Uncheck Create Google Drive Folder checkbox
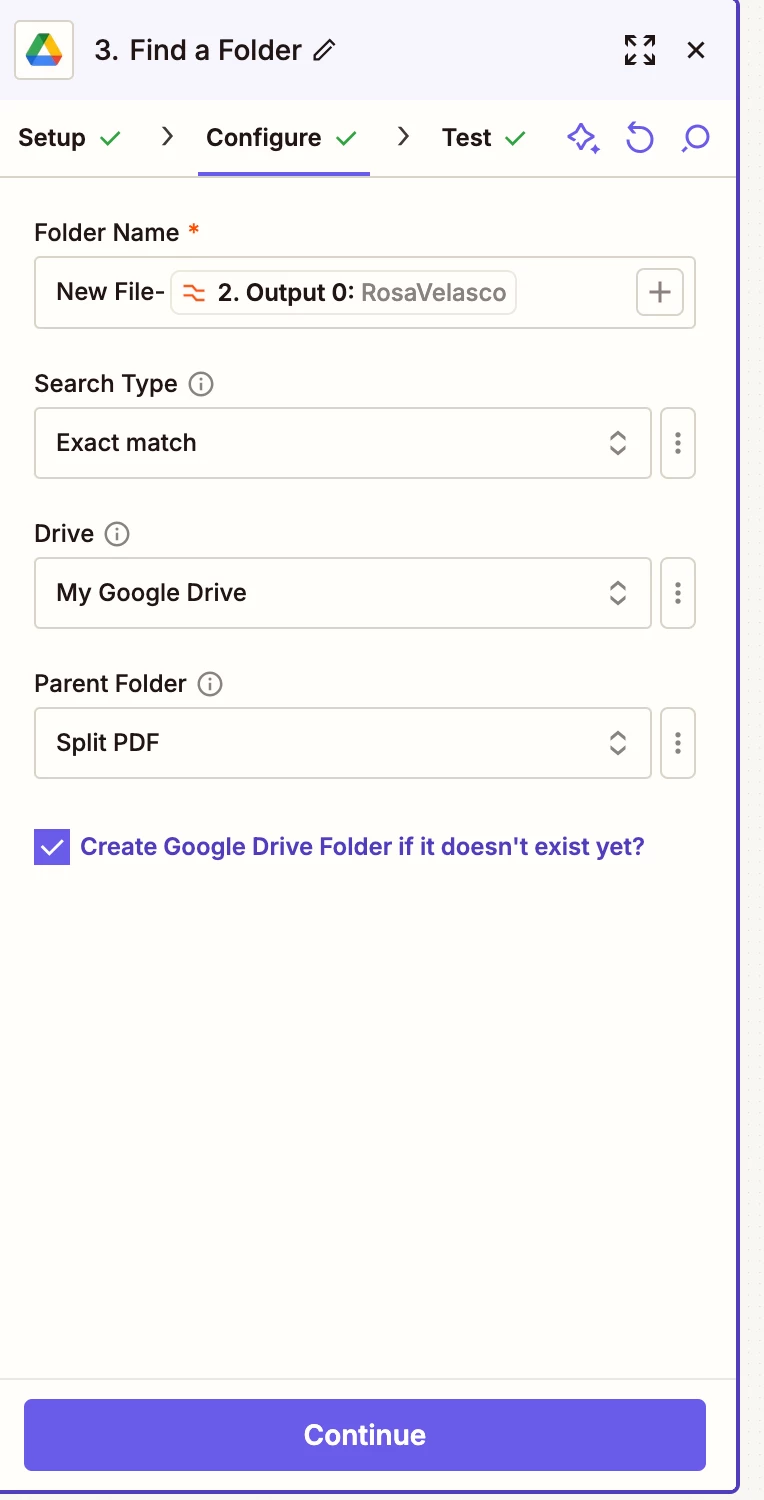 52,847
